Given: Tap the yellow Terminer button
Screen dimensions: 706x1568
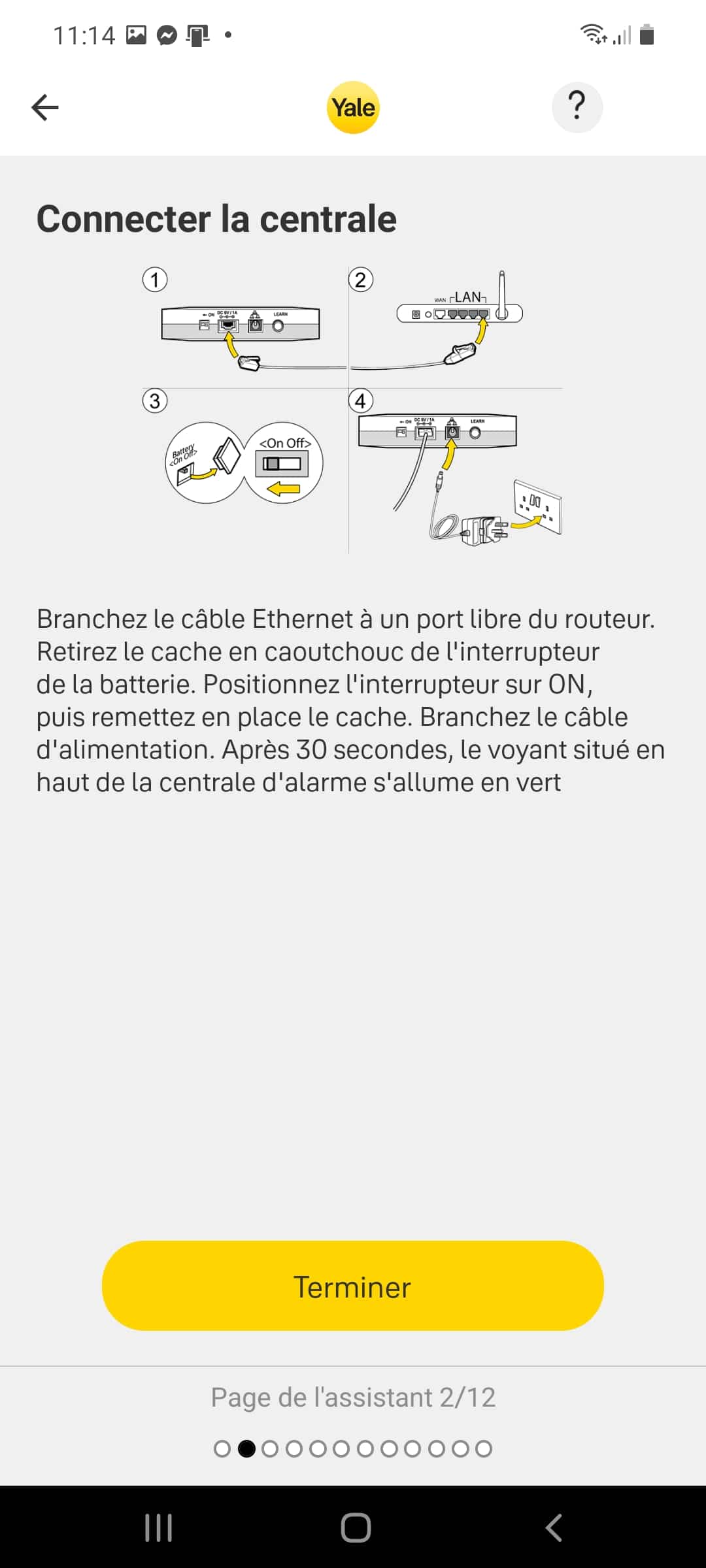Looking at the screenshot, I should click(x=352, y=1286).
